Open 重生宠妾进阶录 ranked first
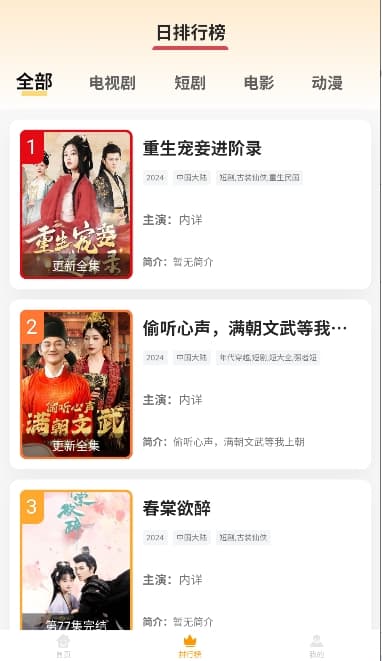Screen dimensions: 382x661 click(191, 204)
